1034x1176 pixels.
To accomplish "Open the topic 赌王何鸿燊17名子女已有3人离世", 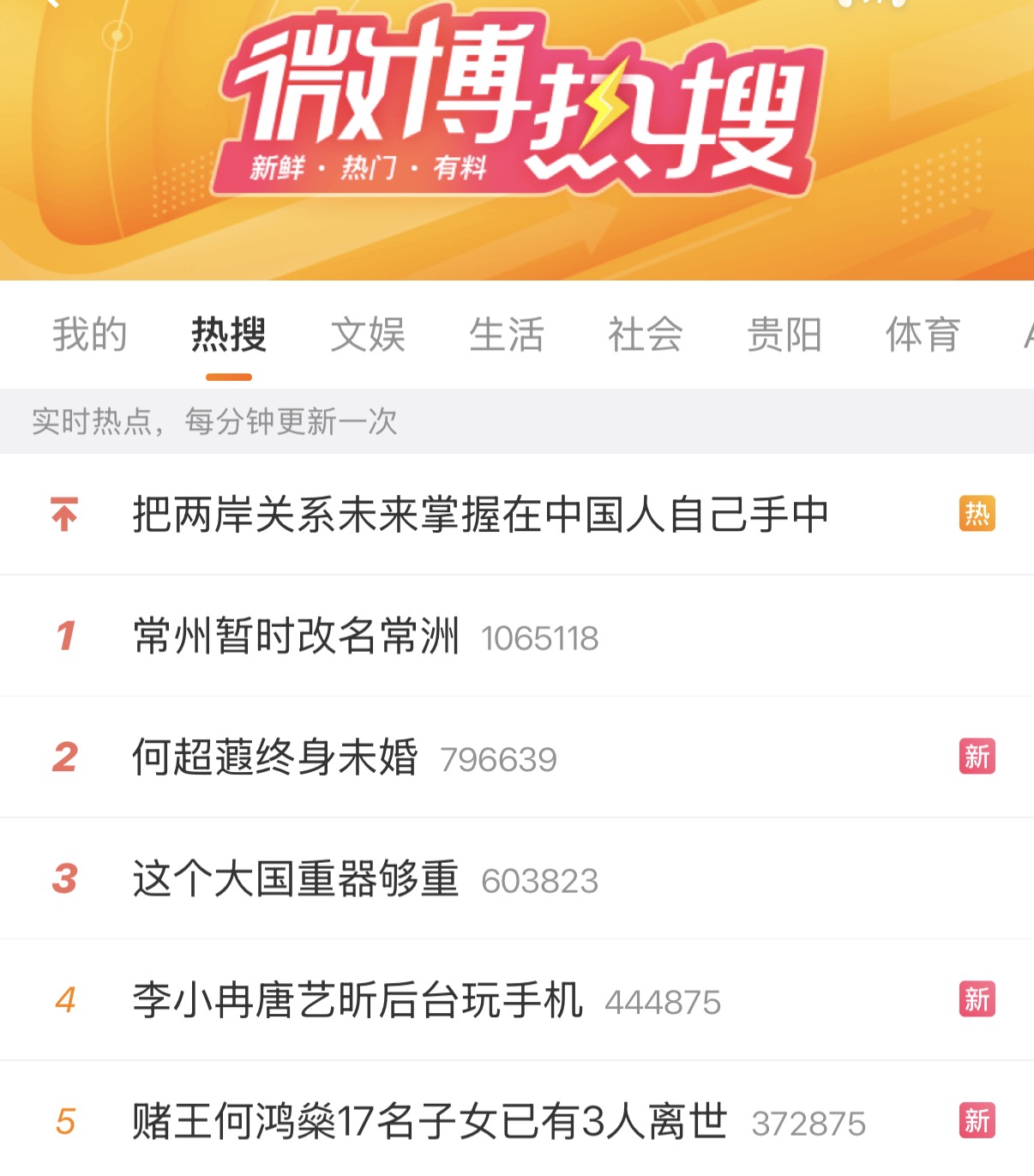I will tap(429, 1121).
